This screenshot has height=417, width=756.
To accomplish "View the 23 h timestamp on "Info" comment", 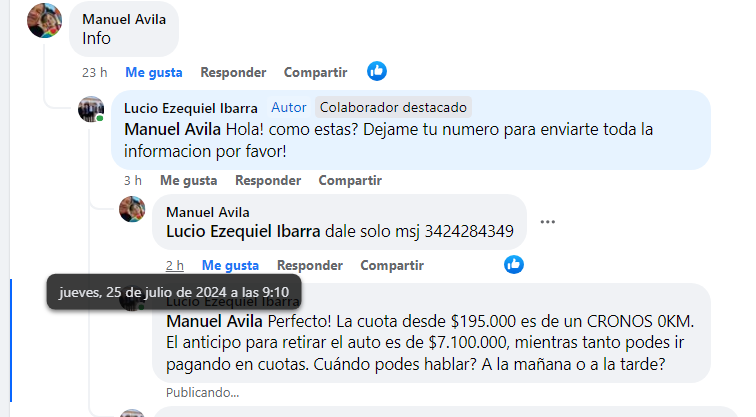I will pyautogui.click(x=94, y=72).
